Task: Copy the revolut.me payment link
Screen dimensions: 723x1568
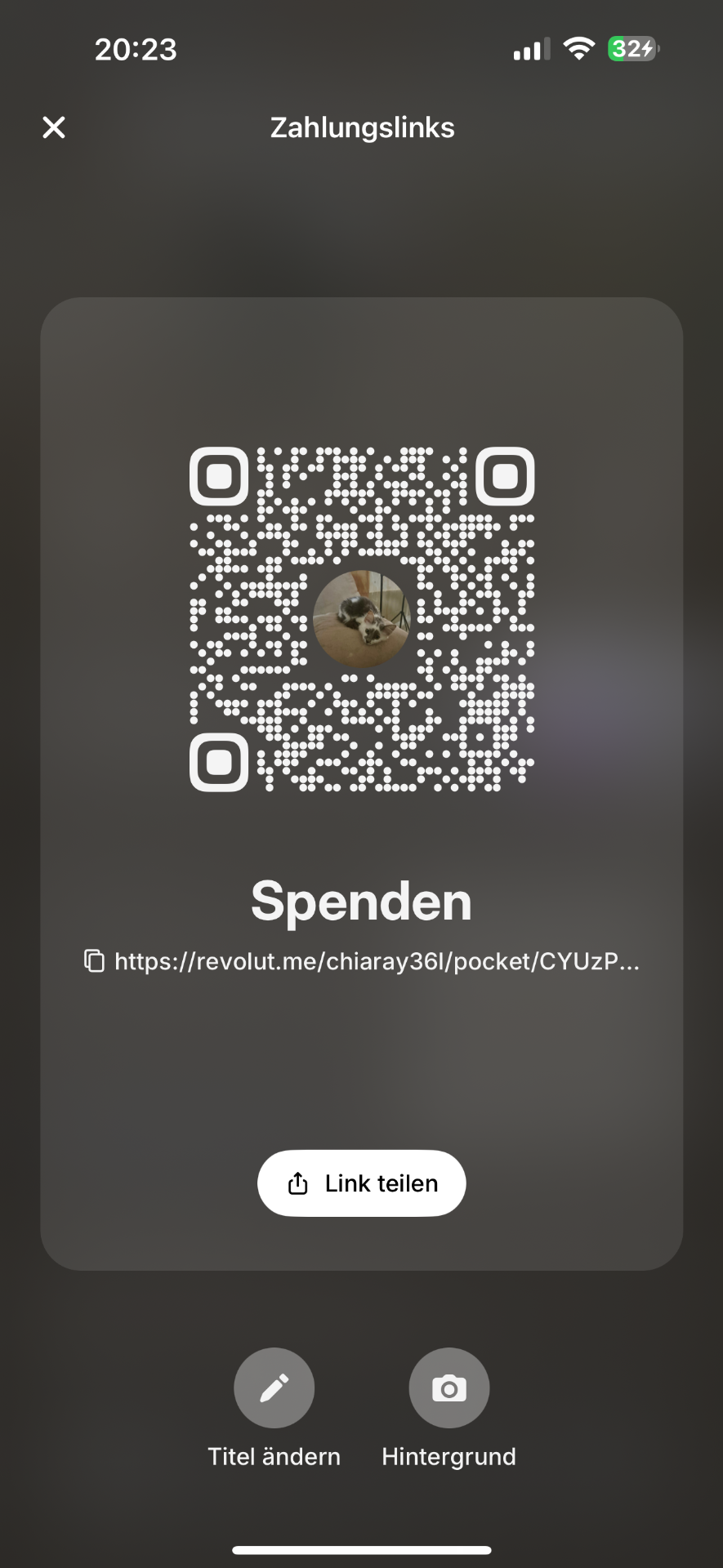Action: (x=95, y=961)
